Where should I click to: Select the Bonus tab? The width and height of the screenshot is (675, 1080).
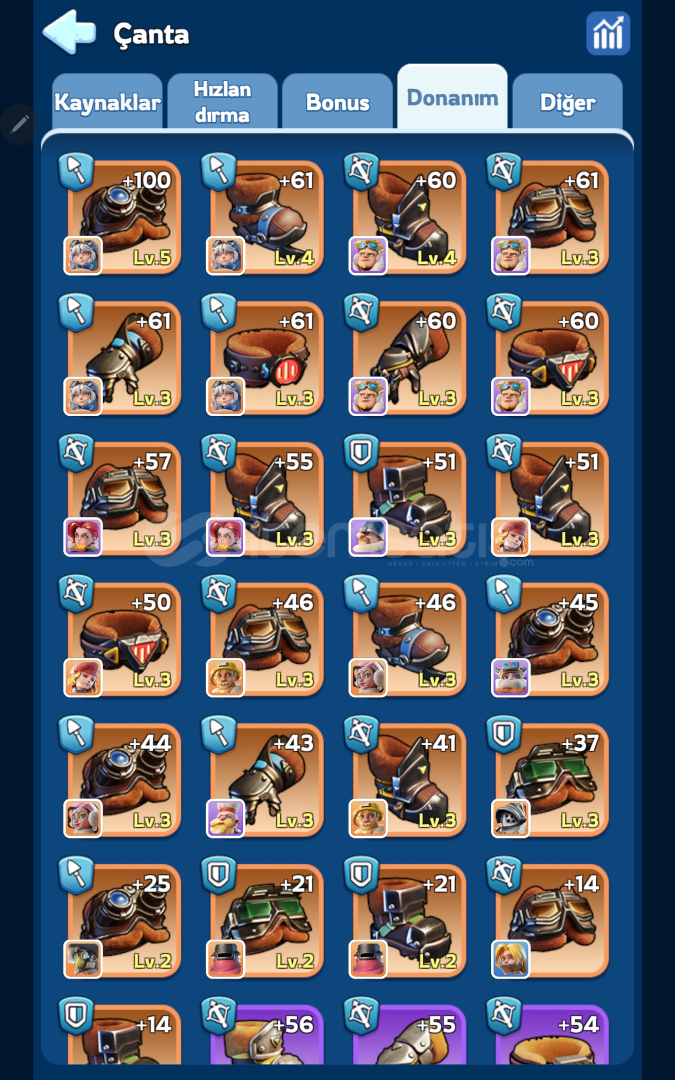(338, 102)
